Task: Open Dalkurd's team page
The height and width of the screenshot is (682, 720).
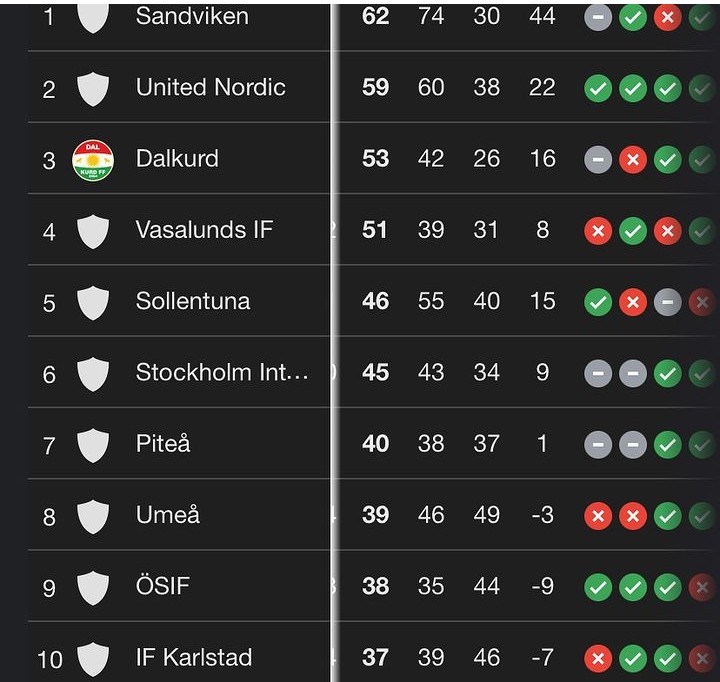Action: pos(177,159)
